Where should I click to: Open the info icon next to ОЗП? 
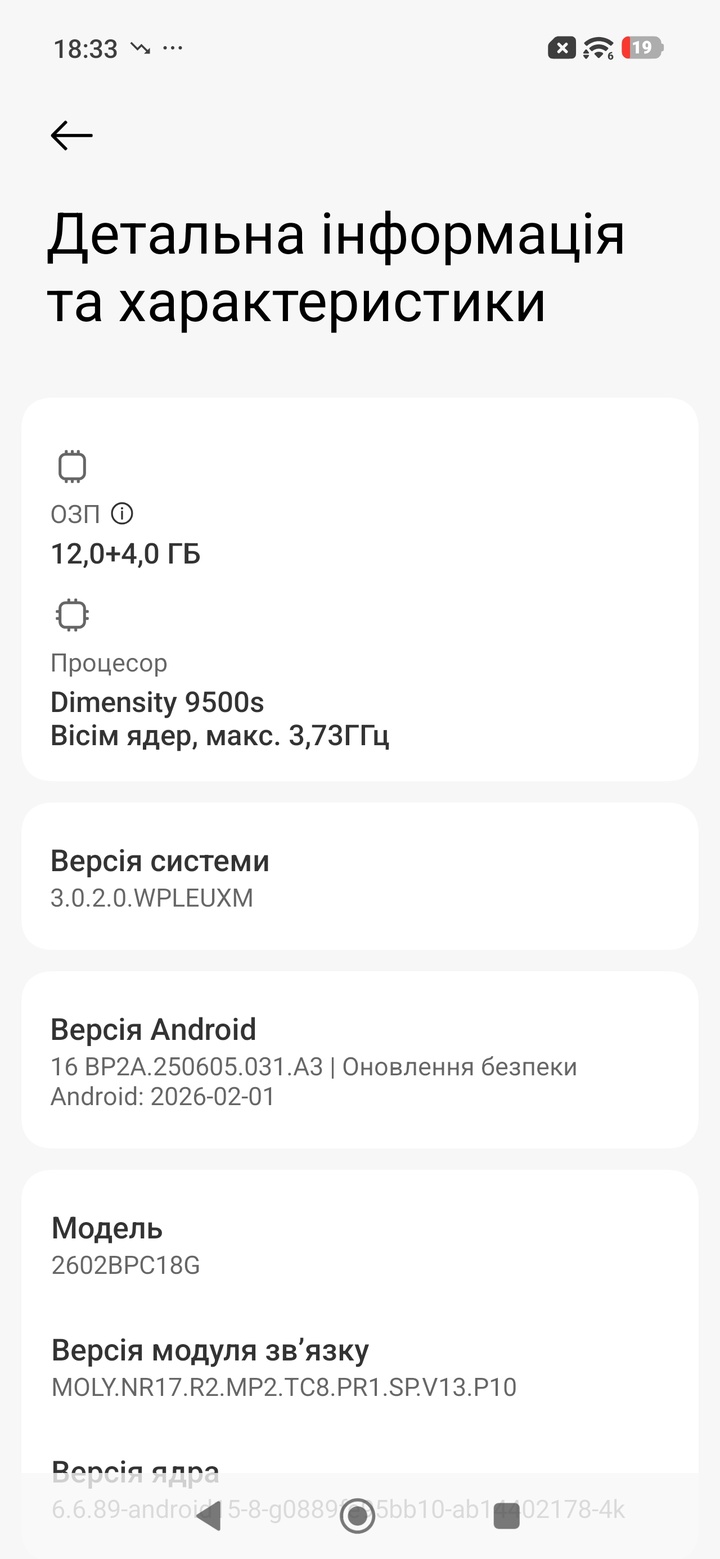(x=122, y=514)
